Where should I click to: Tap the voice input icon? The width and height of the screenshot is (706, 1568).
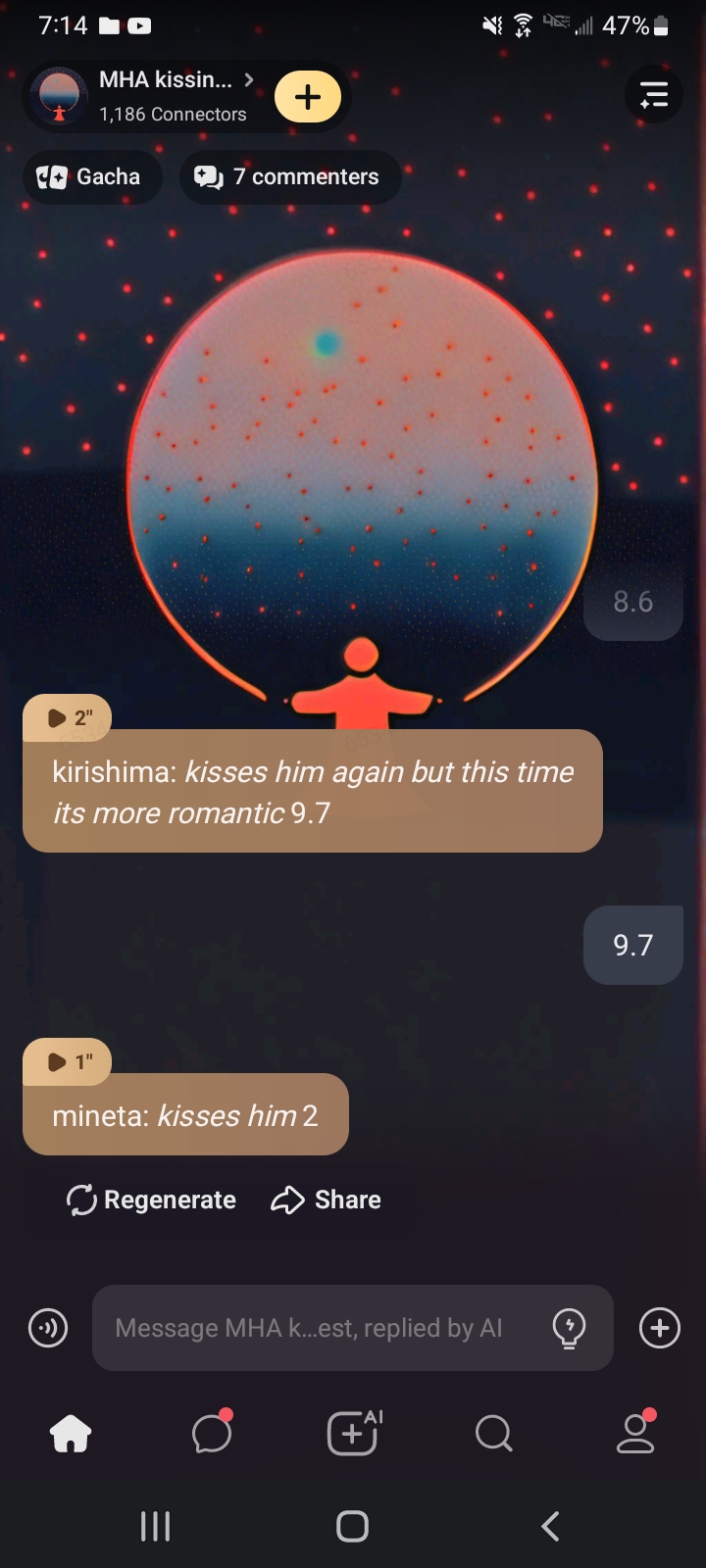[48, 1328]
